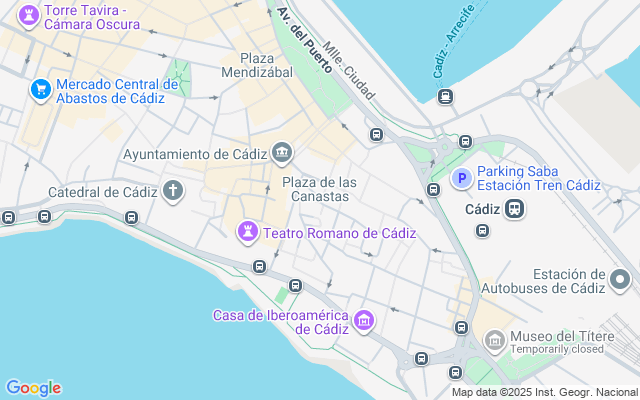Select Mercado Central de Abastos de Cádiz pin

(x=41, y=90)
